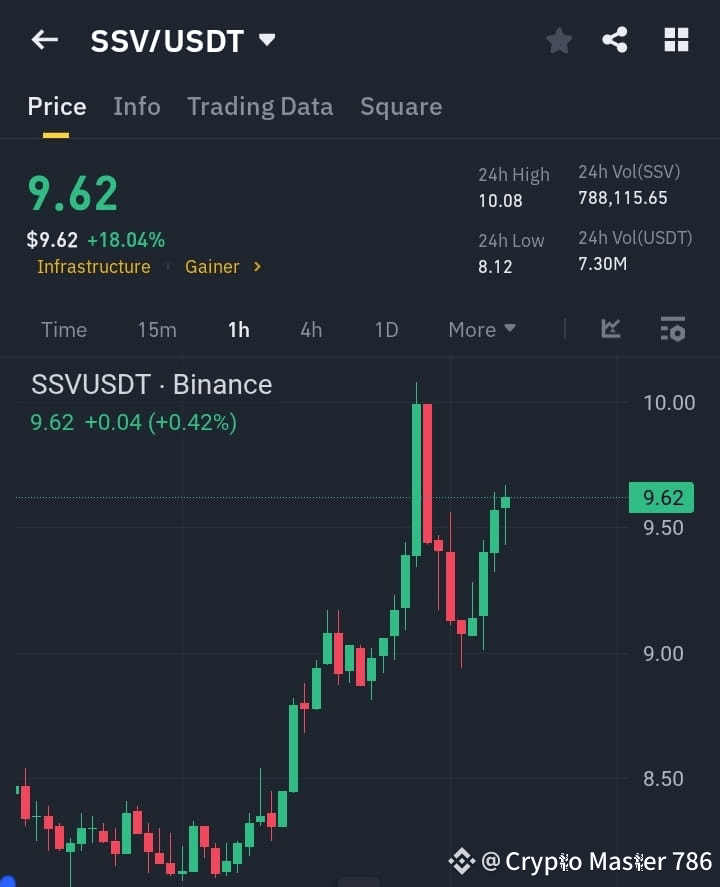The width and height of the screenshot is (720, 887).
Task: Open the Gainer link
Action: [212, 267]
